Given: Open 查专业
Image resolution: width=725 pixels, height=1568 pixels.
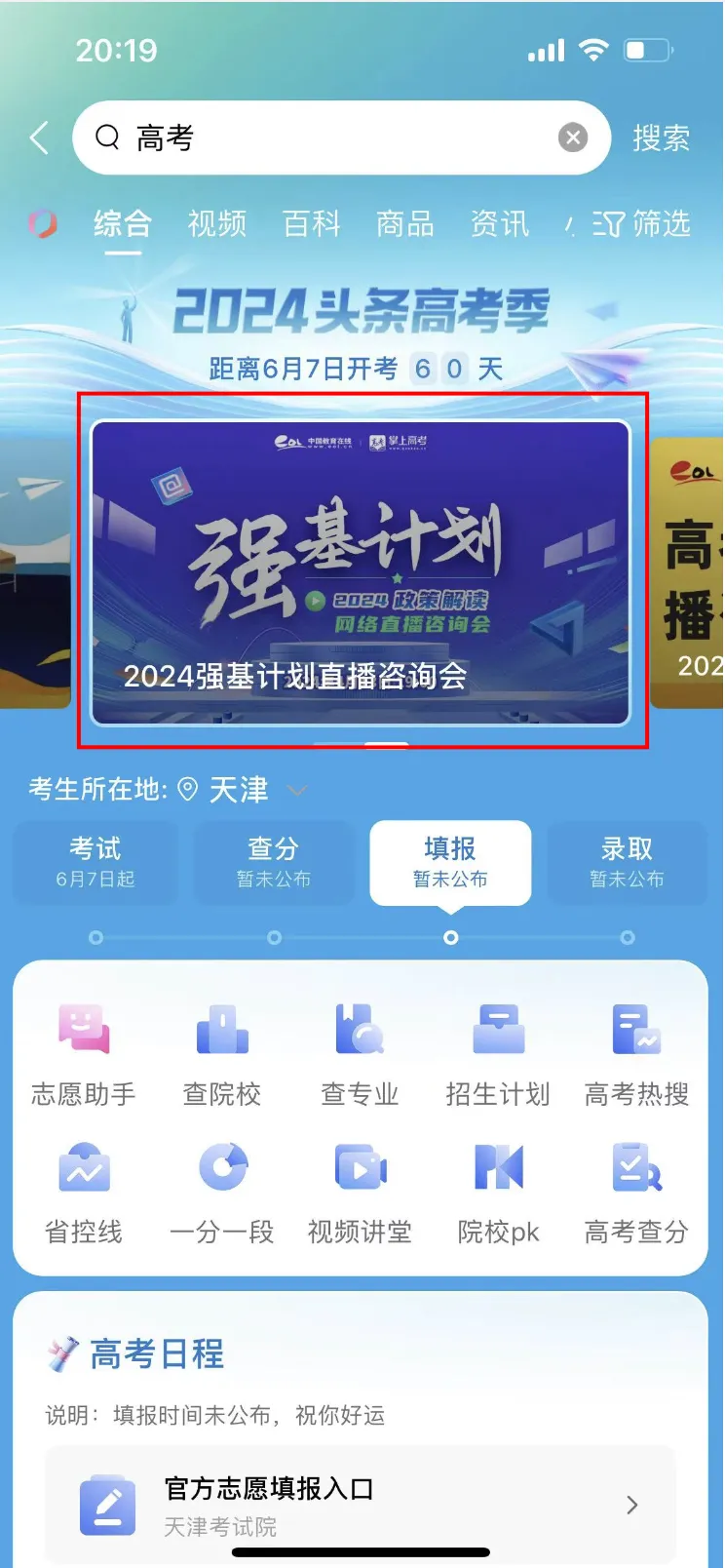Looking at the screenshot, I should (360, 1053).
